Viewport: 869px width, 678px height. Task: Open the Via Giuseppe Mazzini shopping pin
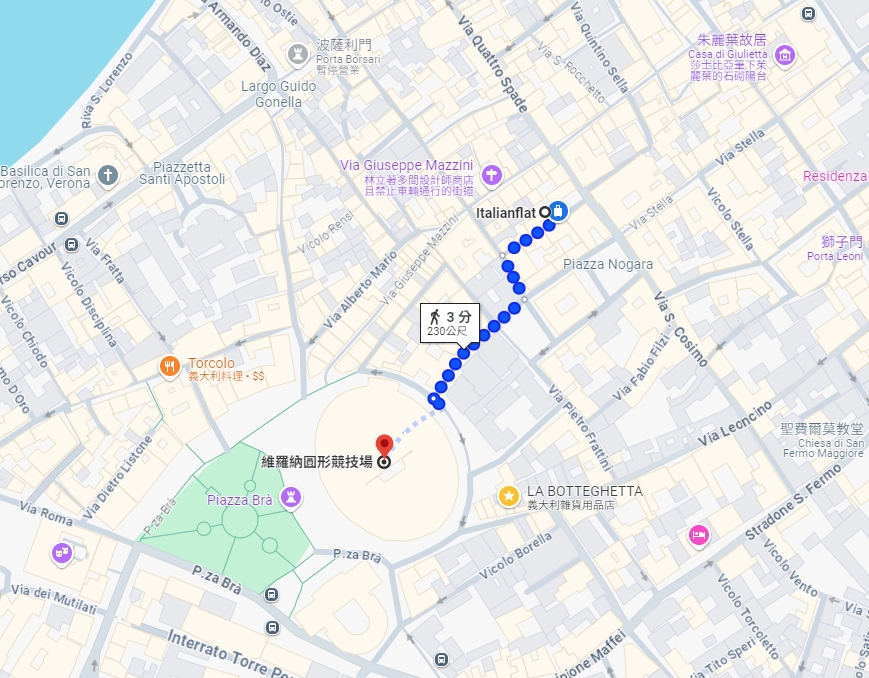[490, 176]
